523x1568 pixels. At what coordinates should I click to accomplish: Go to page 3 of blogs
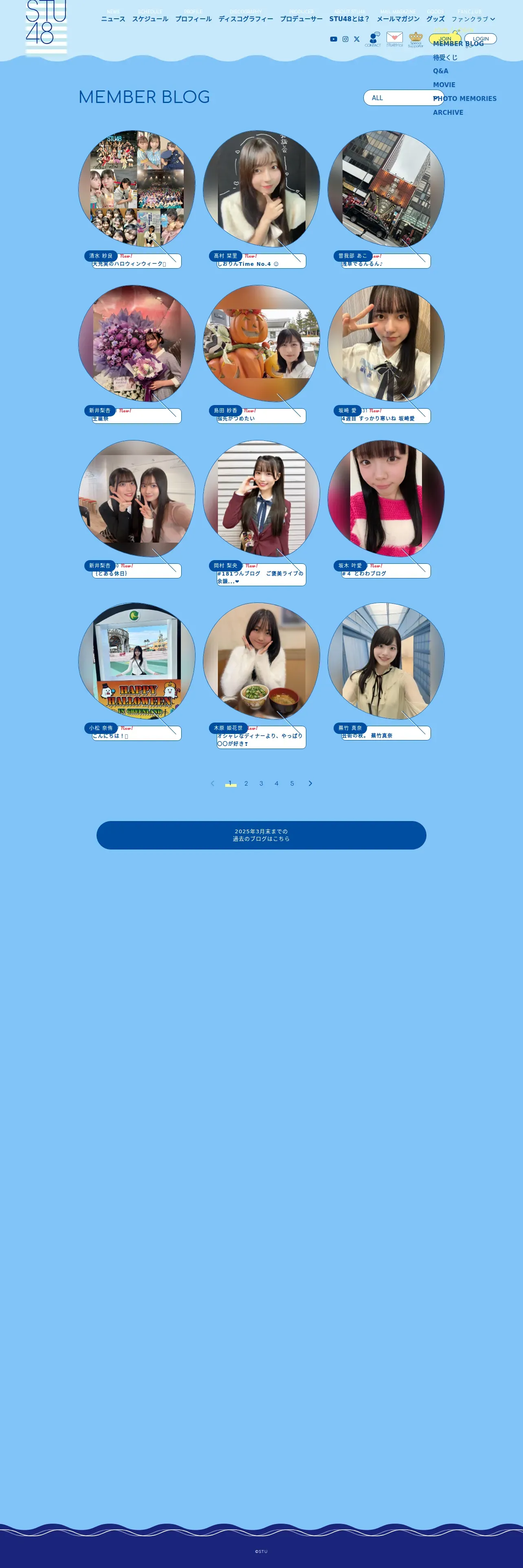(x=261, y=784)
